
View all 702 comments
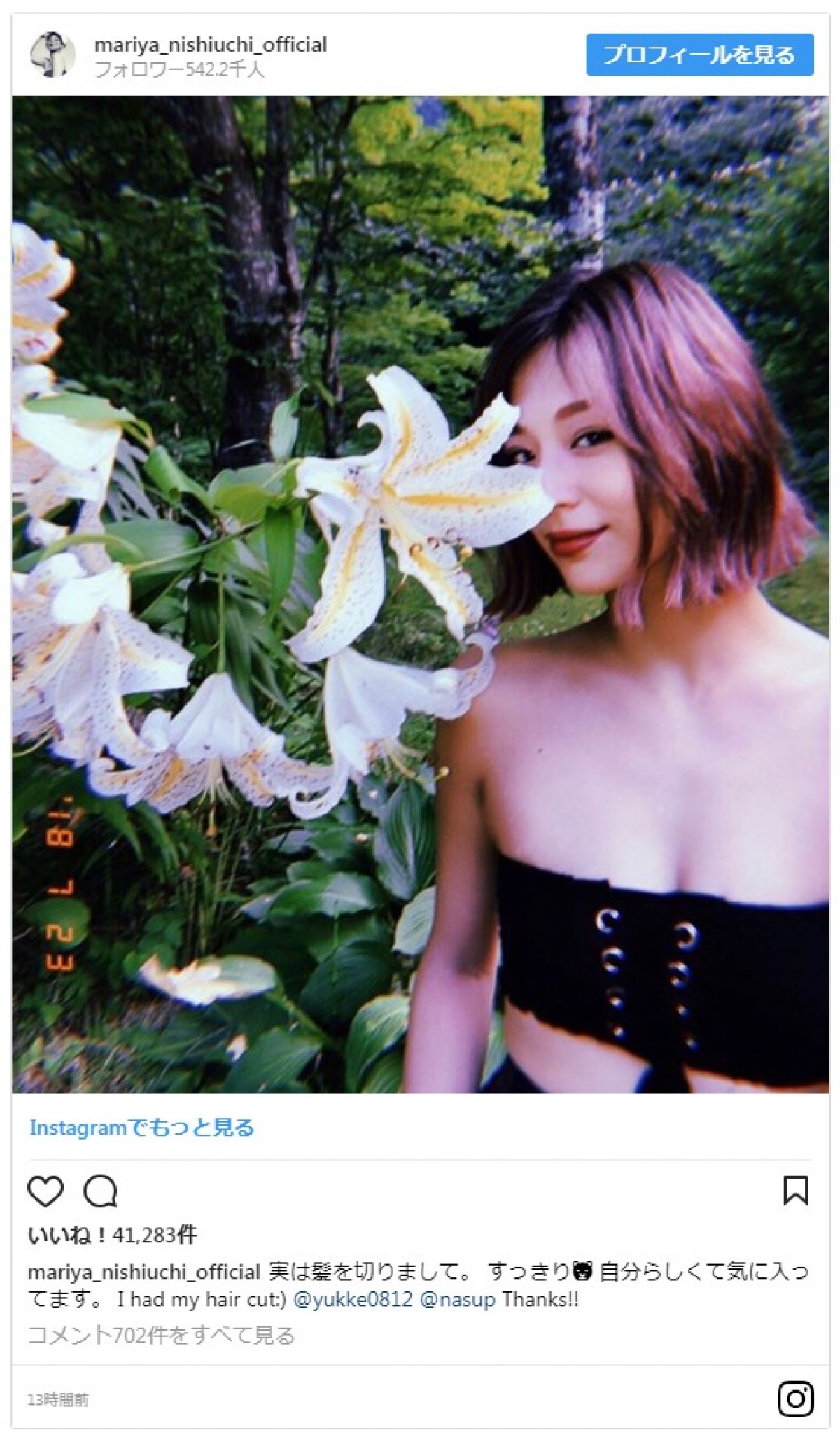[x=161, y=1336]
